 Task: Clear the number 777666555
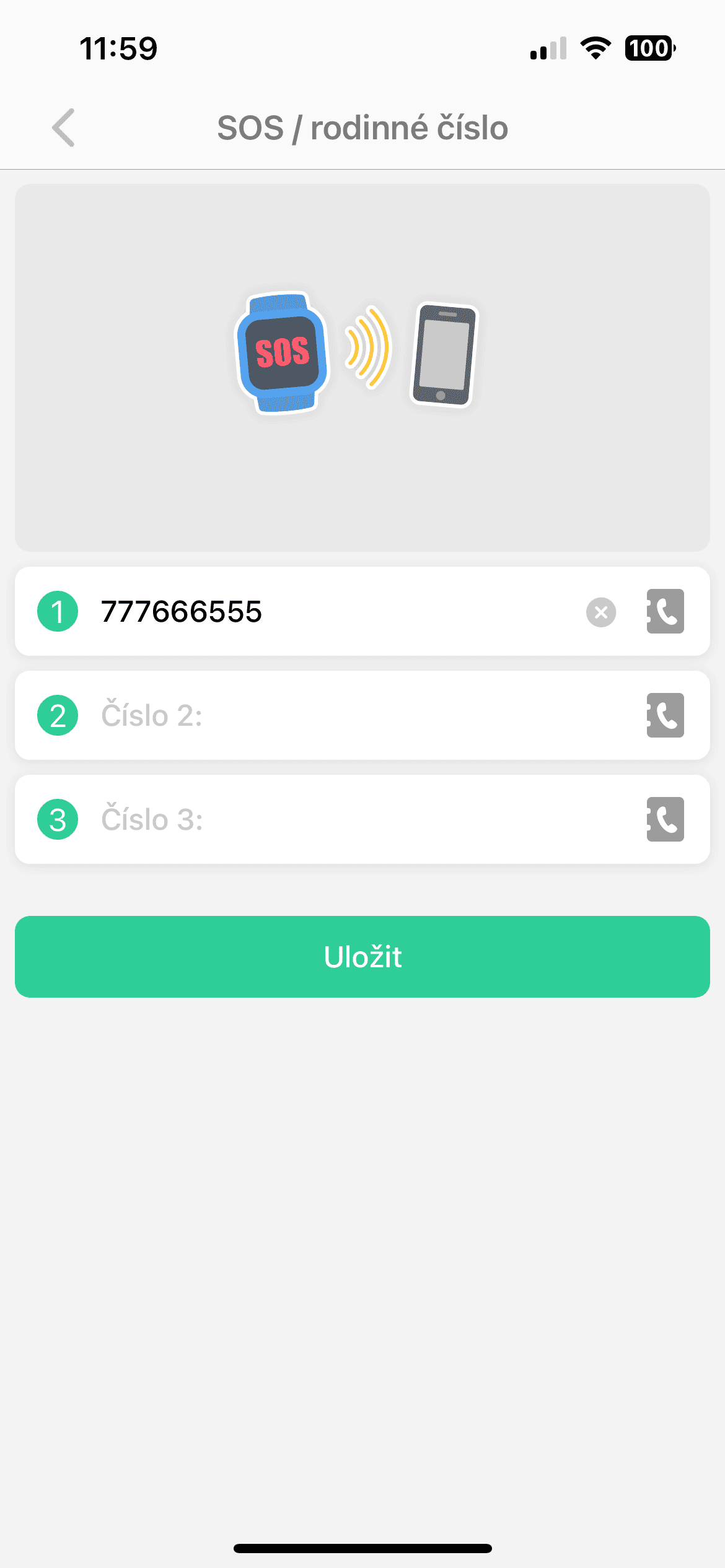coord(600,612)
